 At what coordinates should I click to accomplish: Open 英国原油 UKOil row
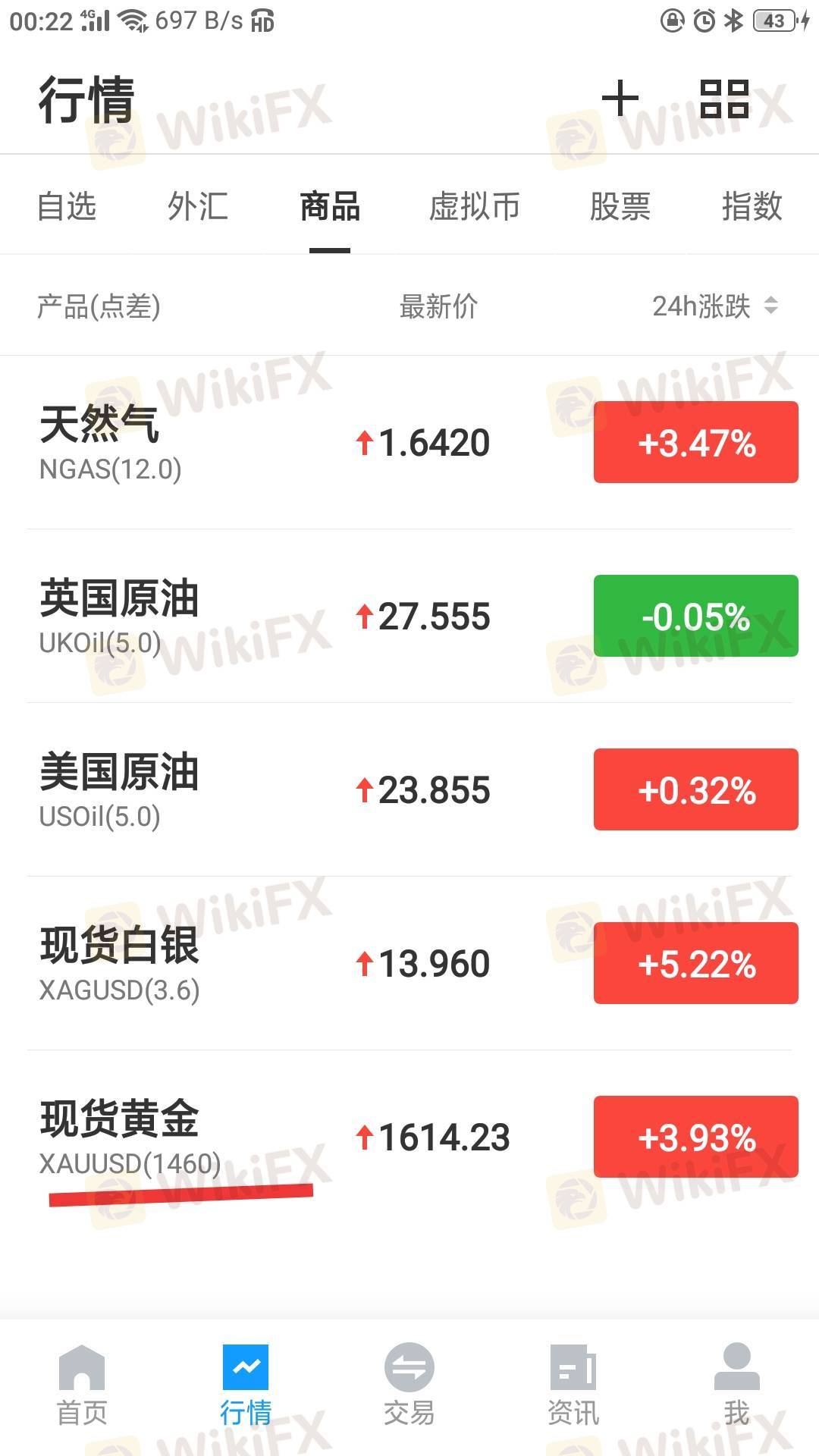(409, 616)
